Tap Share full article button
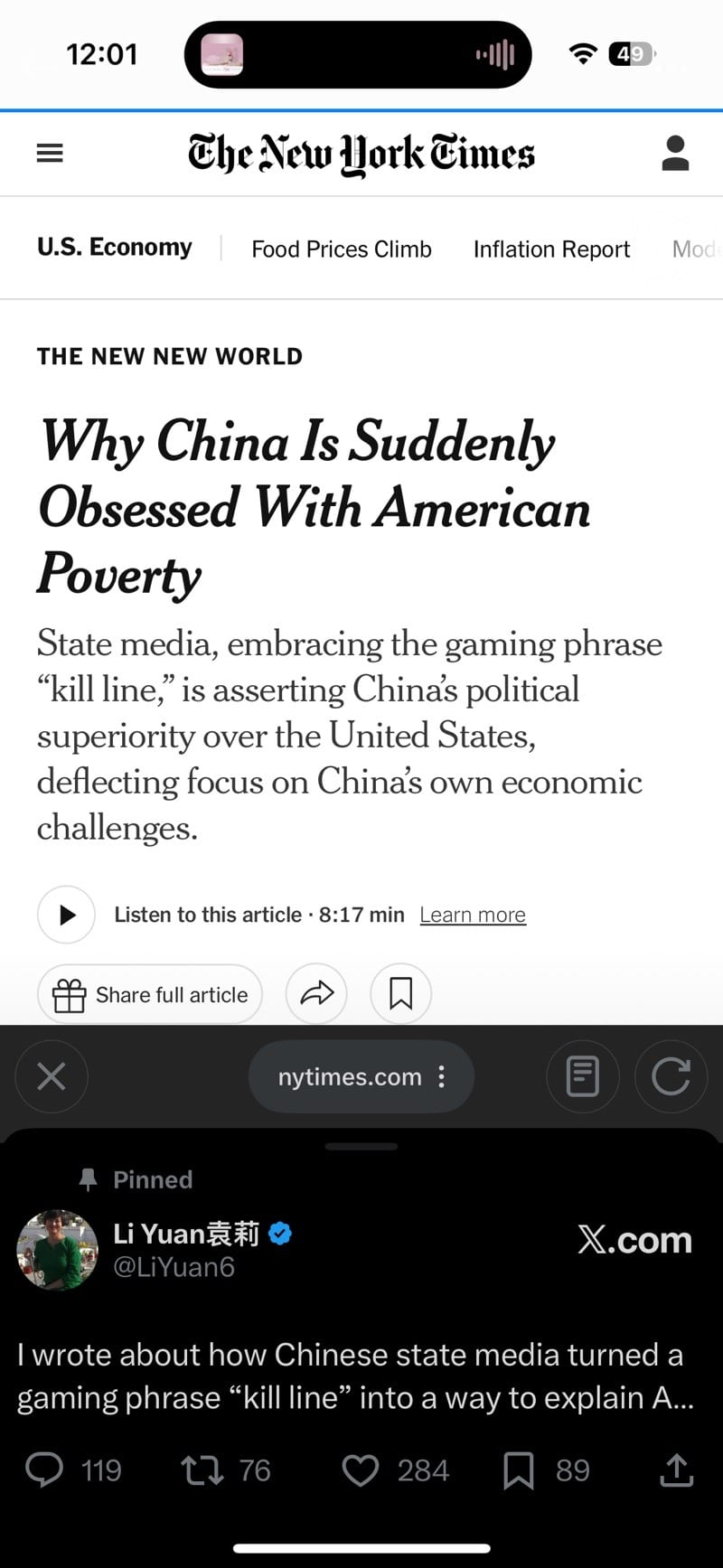Image resolution: width=723 pixels, height=1568 pixels. tap(150, 994)
